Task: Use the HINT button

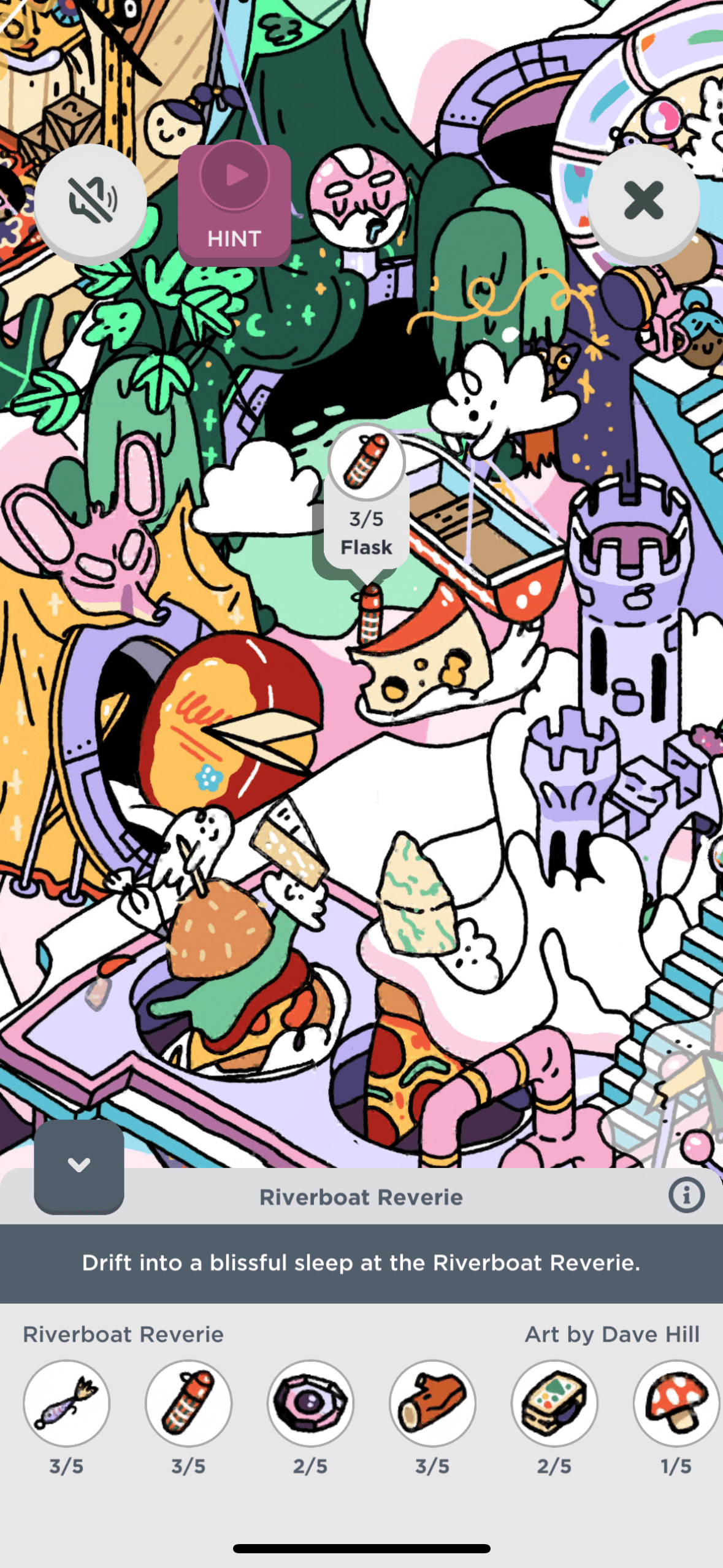Action: click(234, 204)
